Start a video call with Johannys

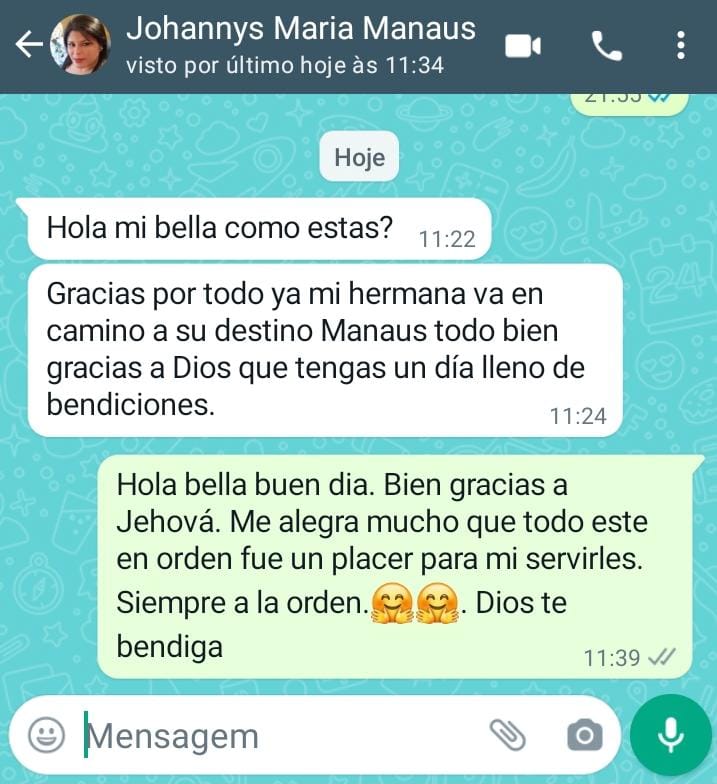(x=522, y=45)
